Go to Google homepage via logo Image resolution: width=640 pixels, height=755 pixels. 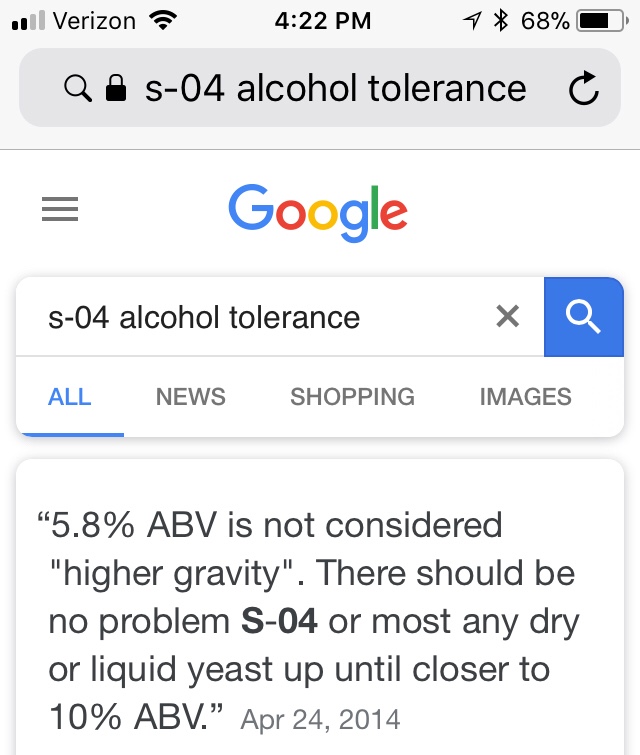[318, 210]
